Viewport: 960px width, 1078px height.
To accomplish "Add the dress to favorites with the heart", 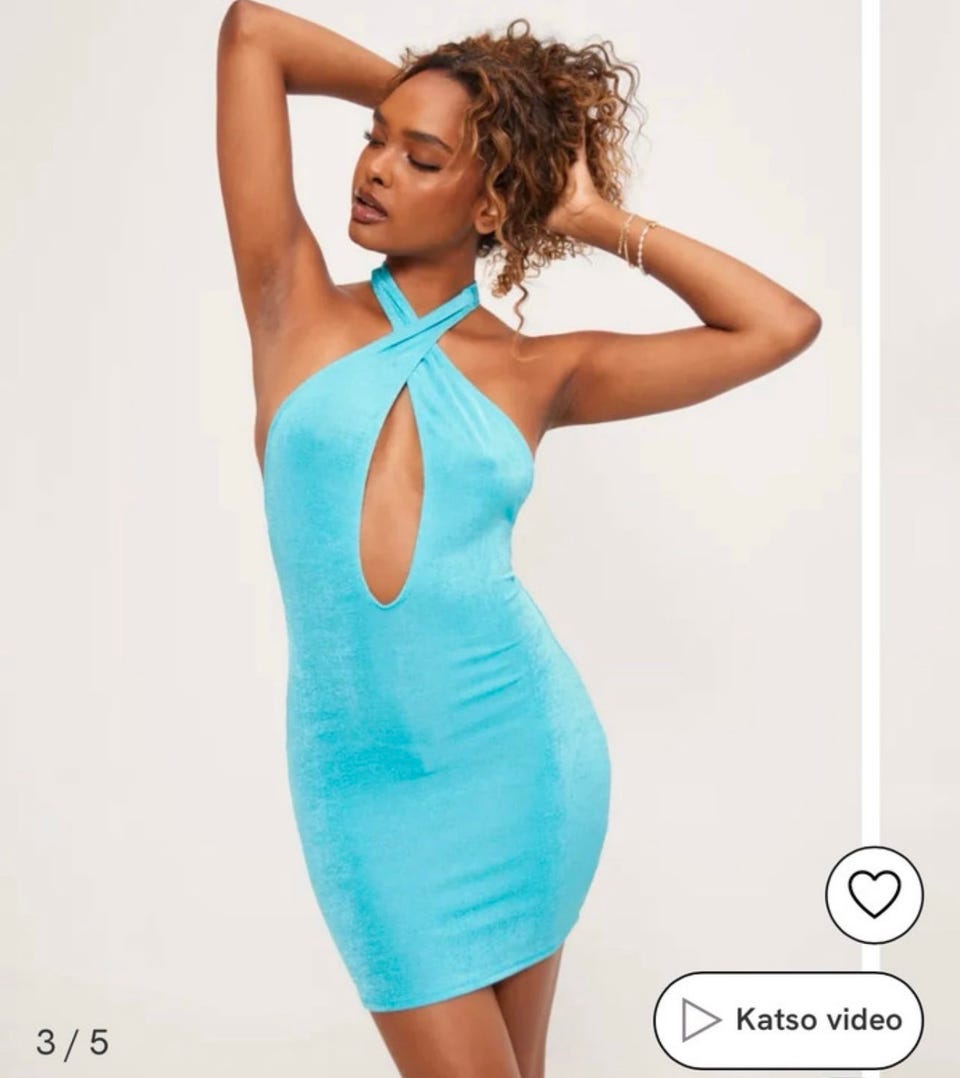I will 874,894.
